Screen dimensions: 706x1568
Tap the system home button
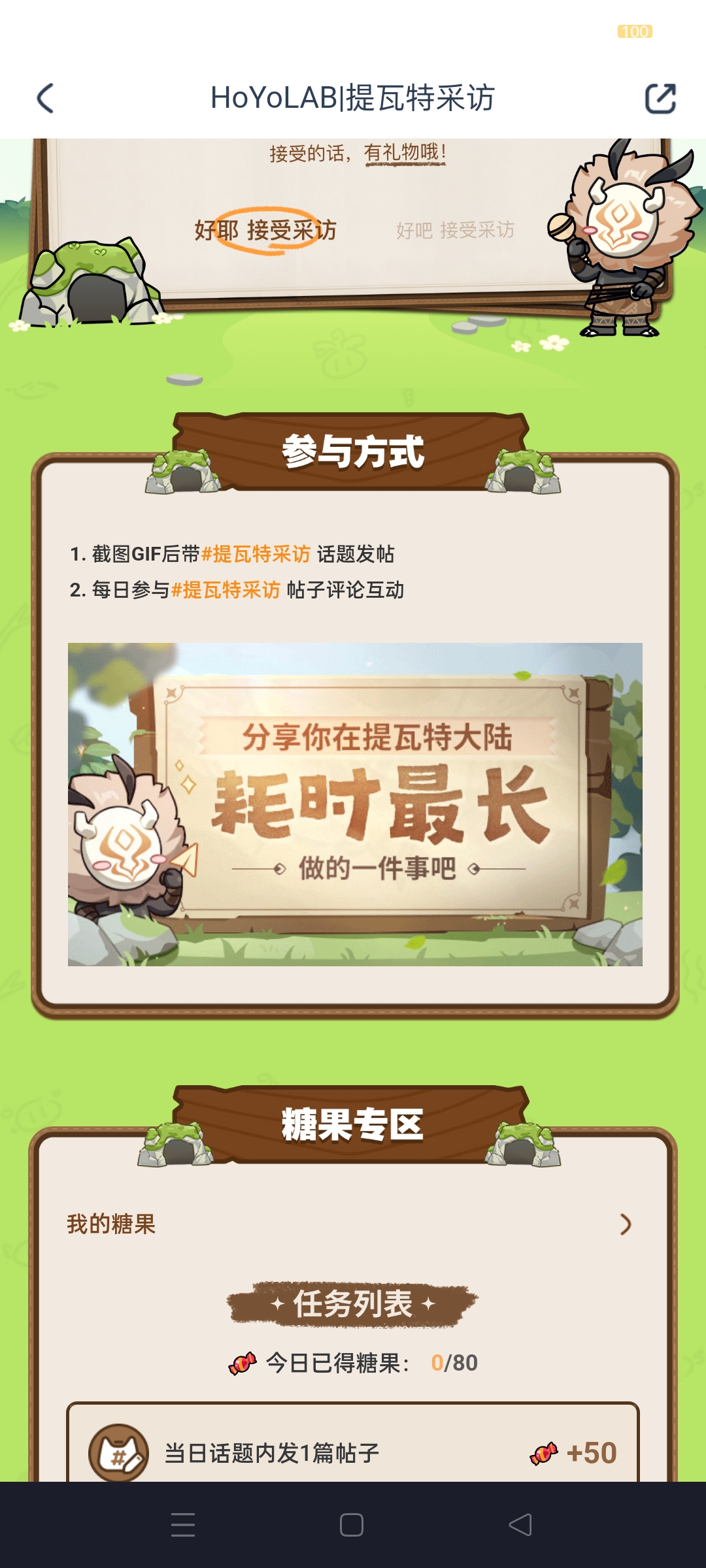pos(352,1525)
